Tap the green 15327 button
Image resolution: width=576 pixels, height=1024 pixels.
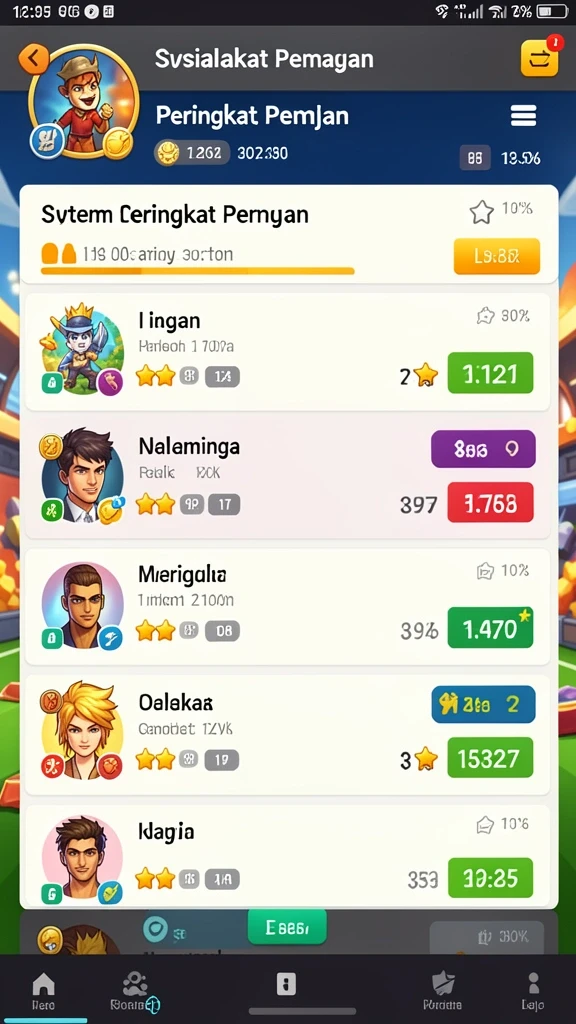490,758
